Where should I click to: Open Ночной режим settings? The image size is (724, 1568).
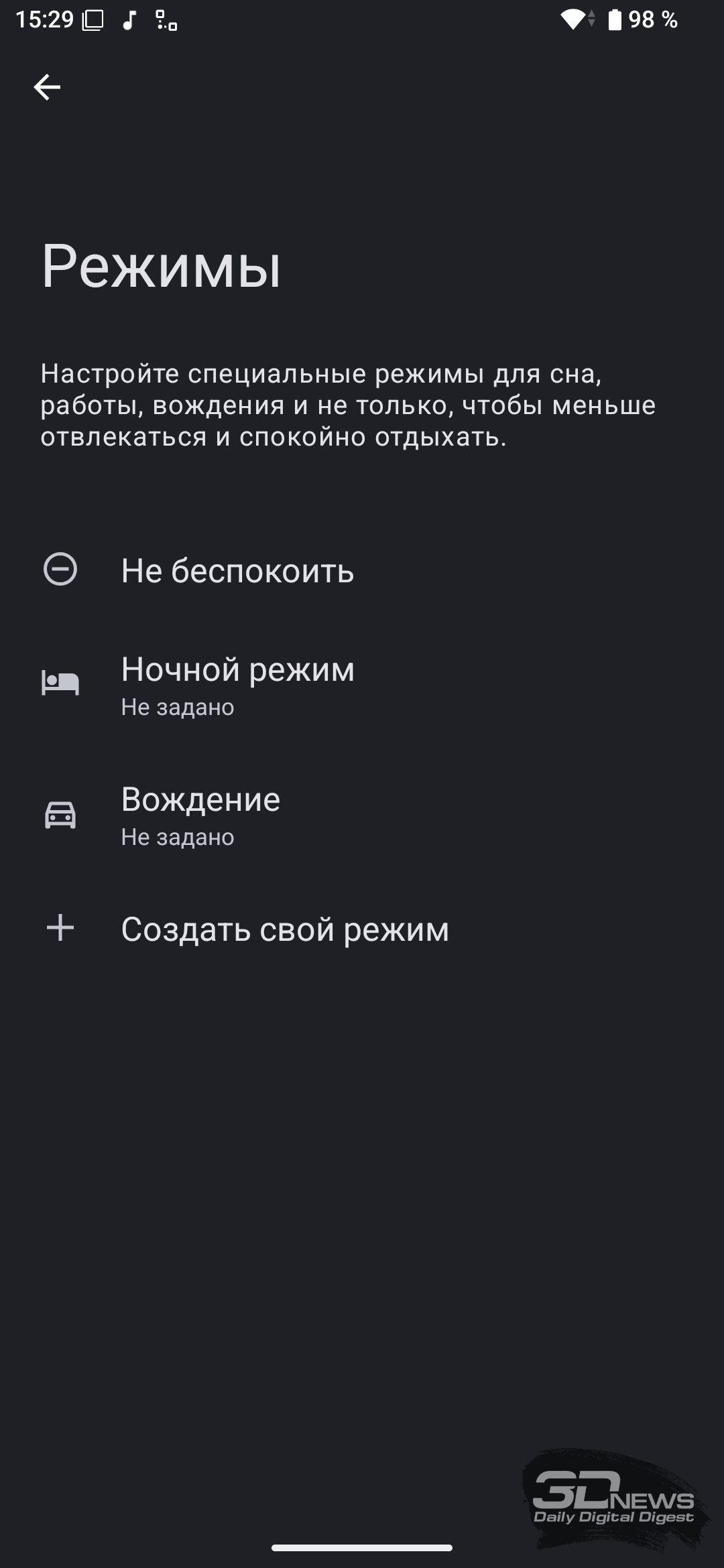coord(237,685)
